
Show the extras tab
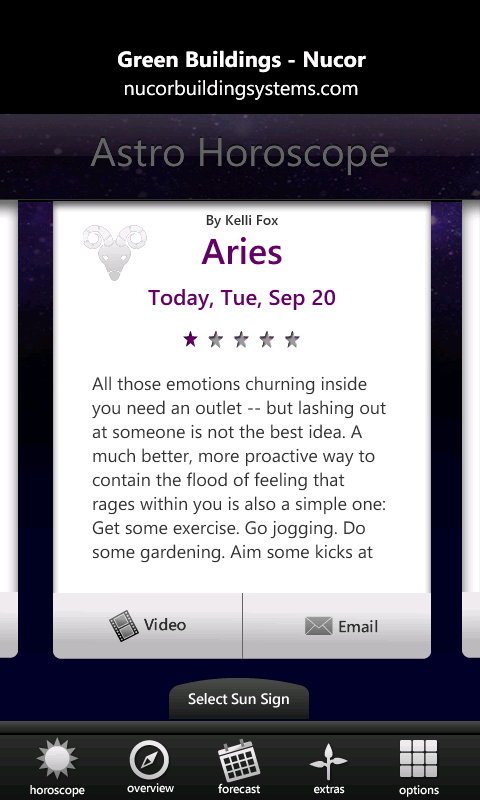pos(329,767)
